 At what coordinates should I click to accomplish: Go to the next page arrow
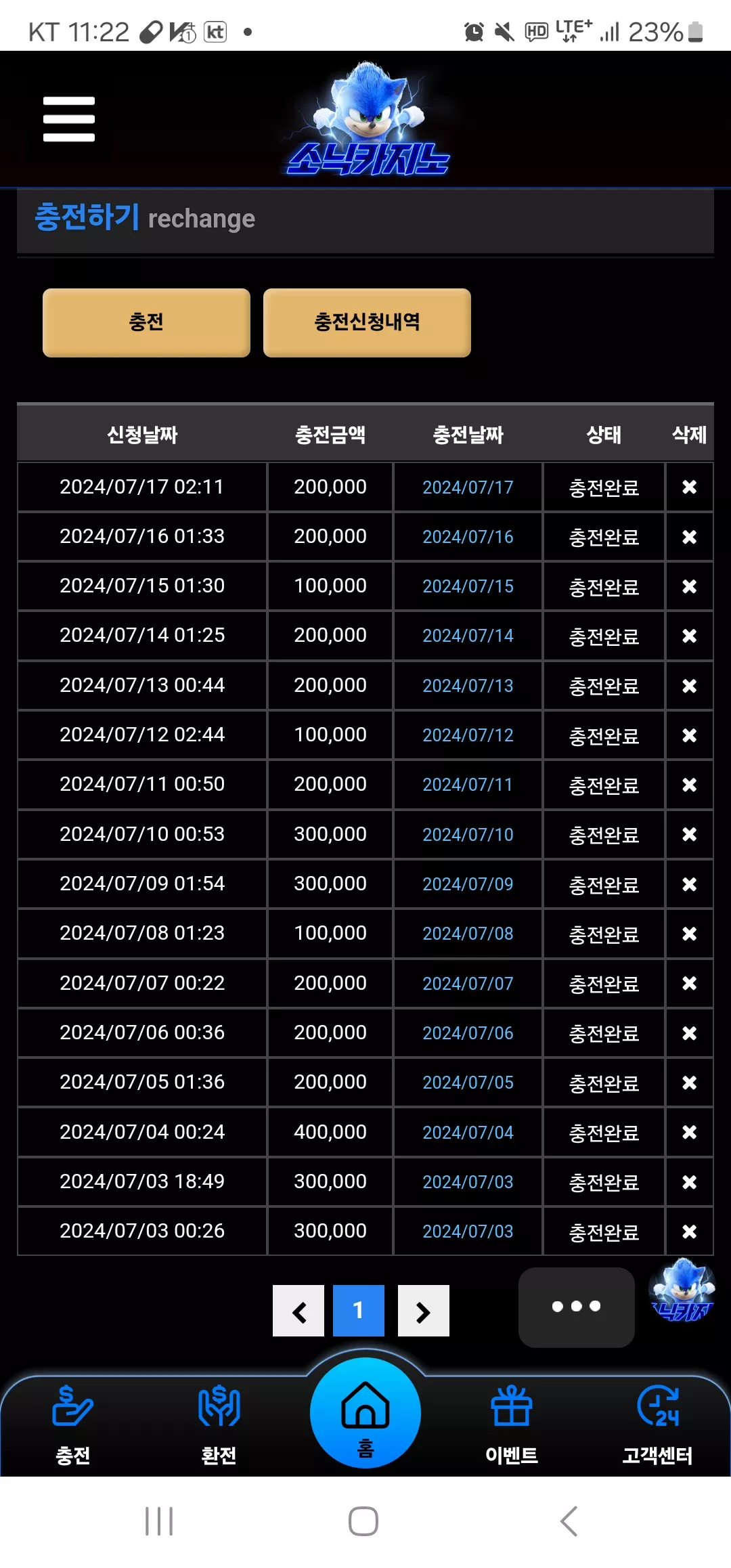(x=424, y=1311)
